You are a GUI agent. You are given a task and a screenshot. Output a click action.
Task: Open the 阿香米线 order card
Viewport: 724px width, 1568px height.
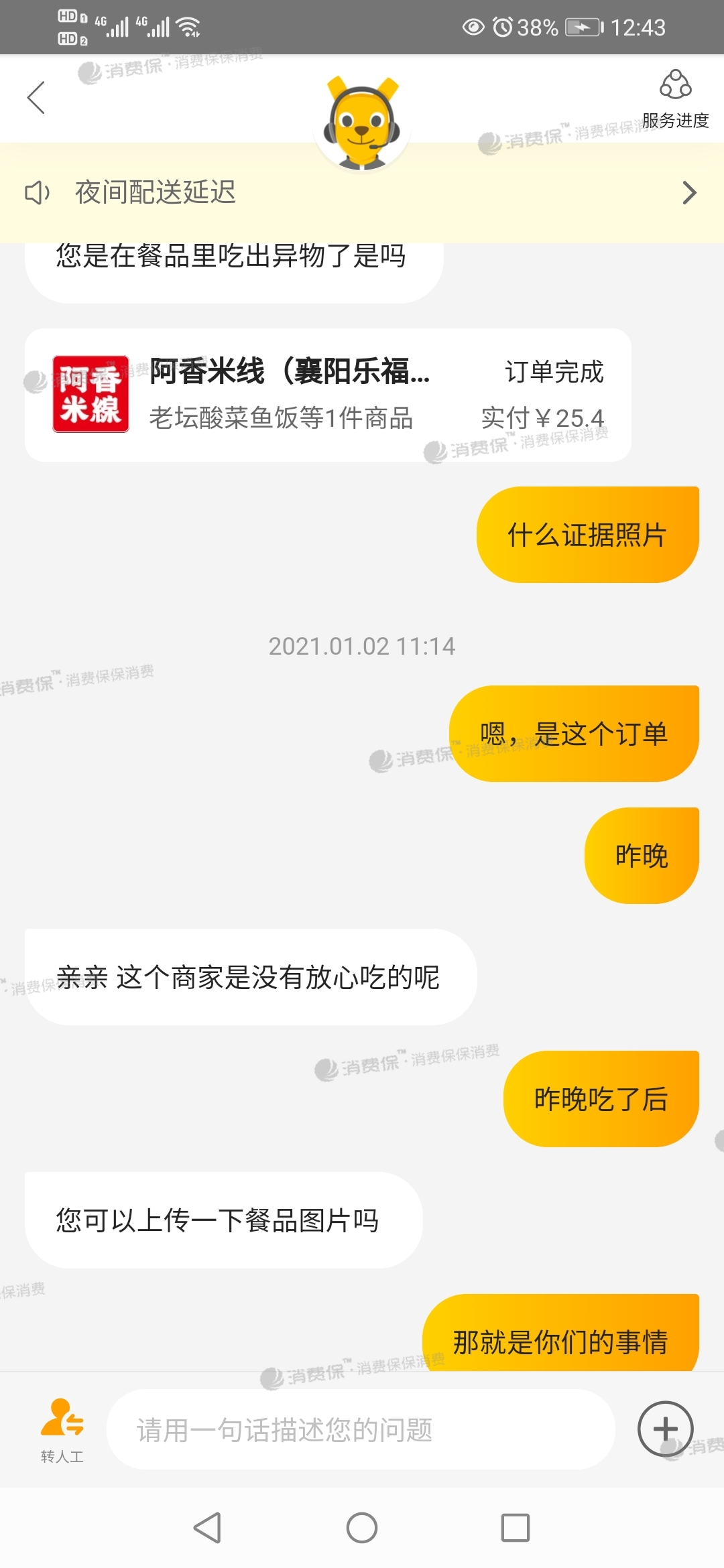pos(328,395)
